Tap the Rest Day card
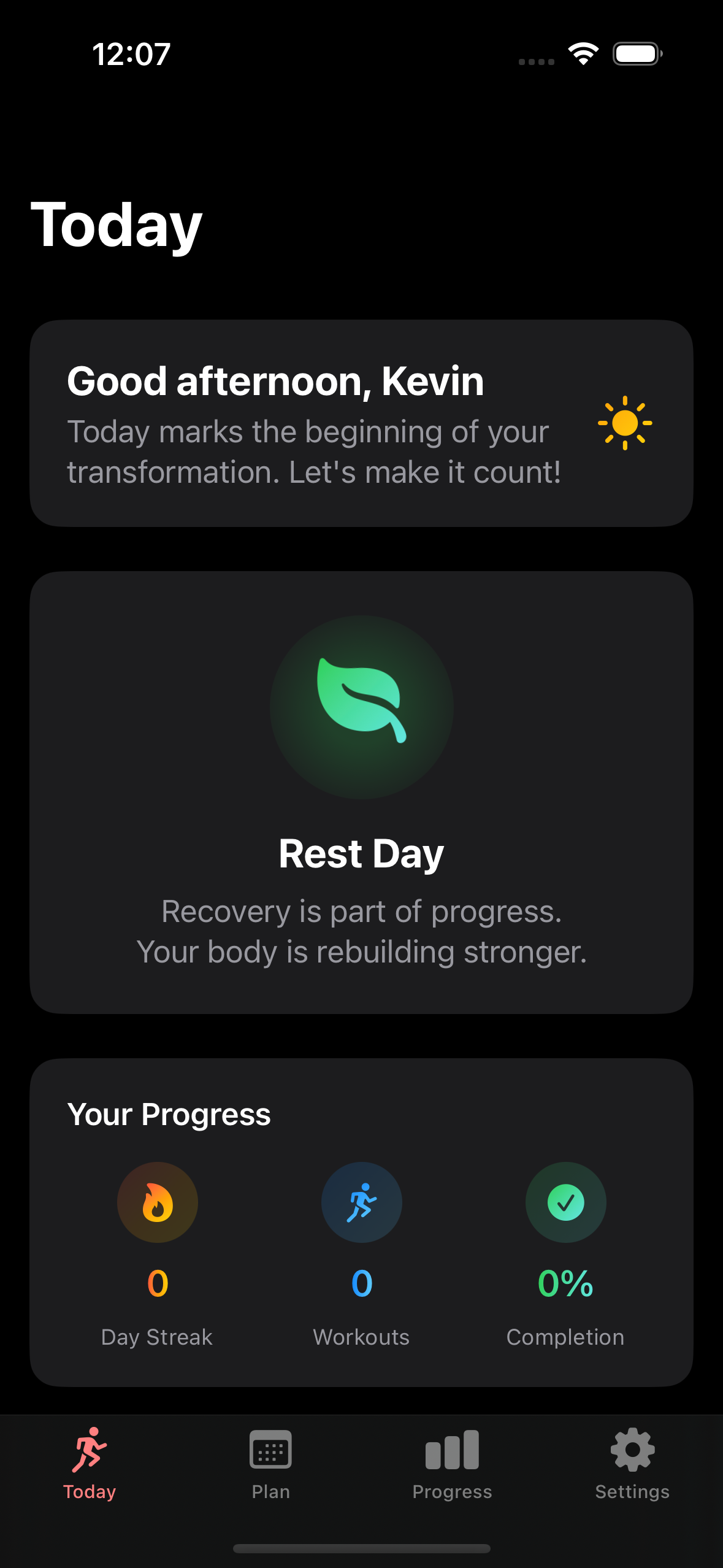The height and width of the screenshot is (1568, 723). point(361,791)
